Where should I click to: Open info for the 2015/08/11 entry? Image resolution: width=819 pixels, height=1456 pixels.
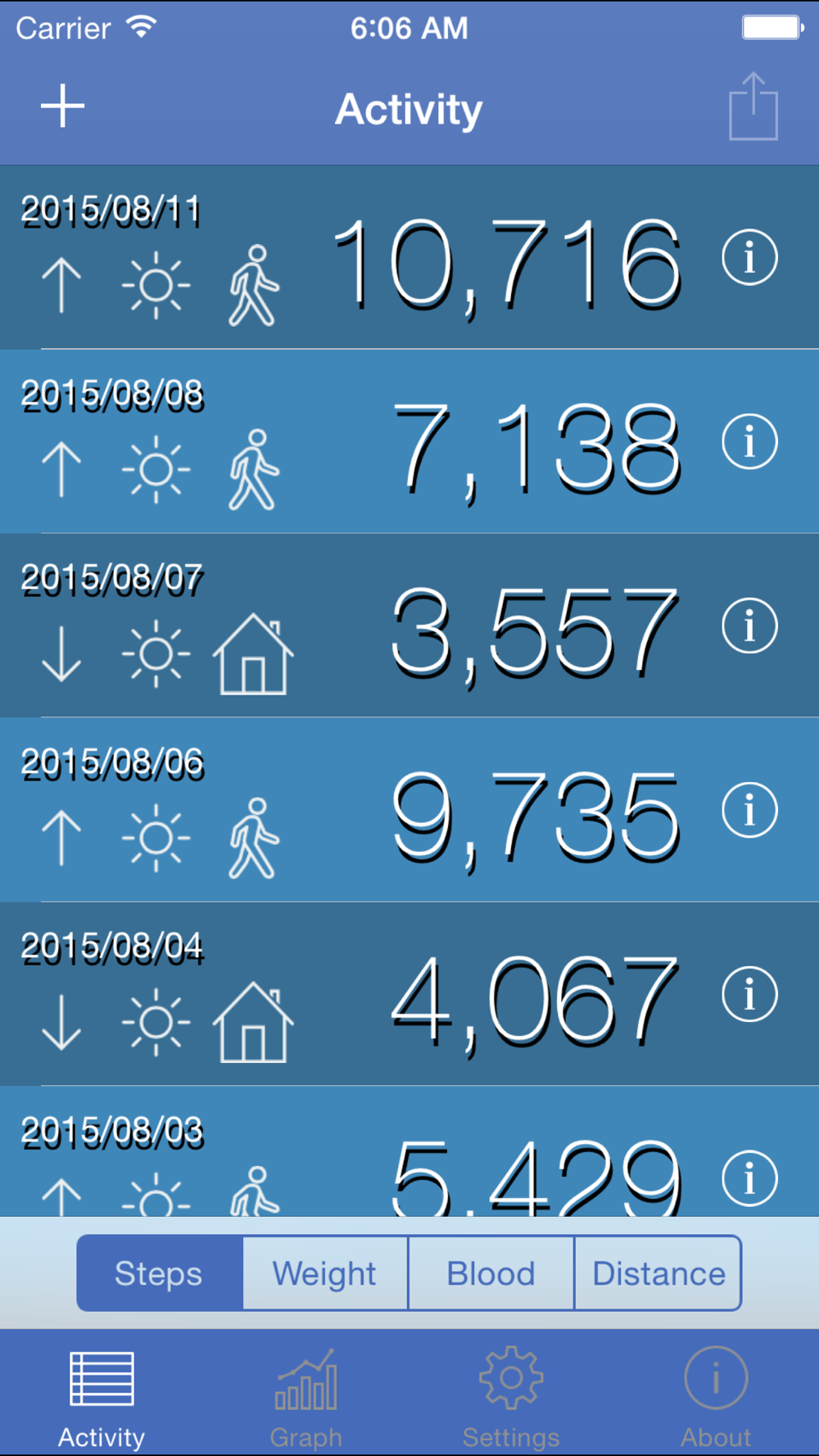click(x=749, y=258)
